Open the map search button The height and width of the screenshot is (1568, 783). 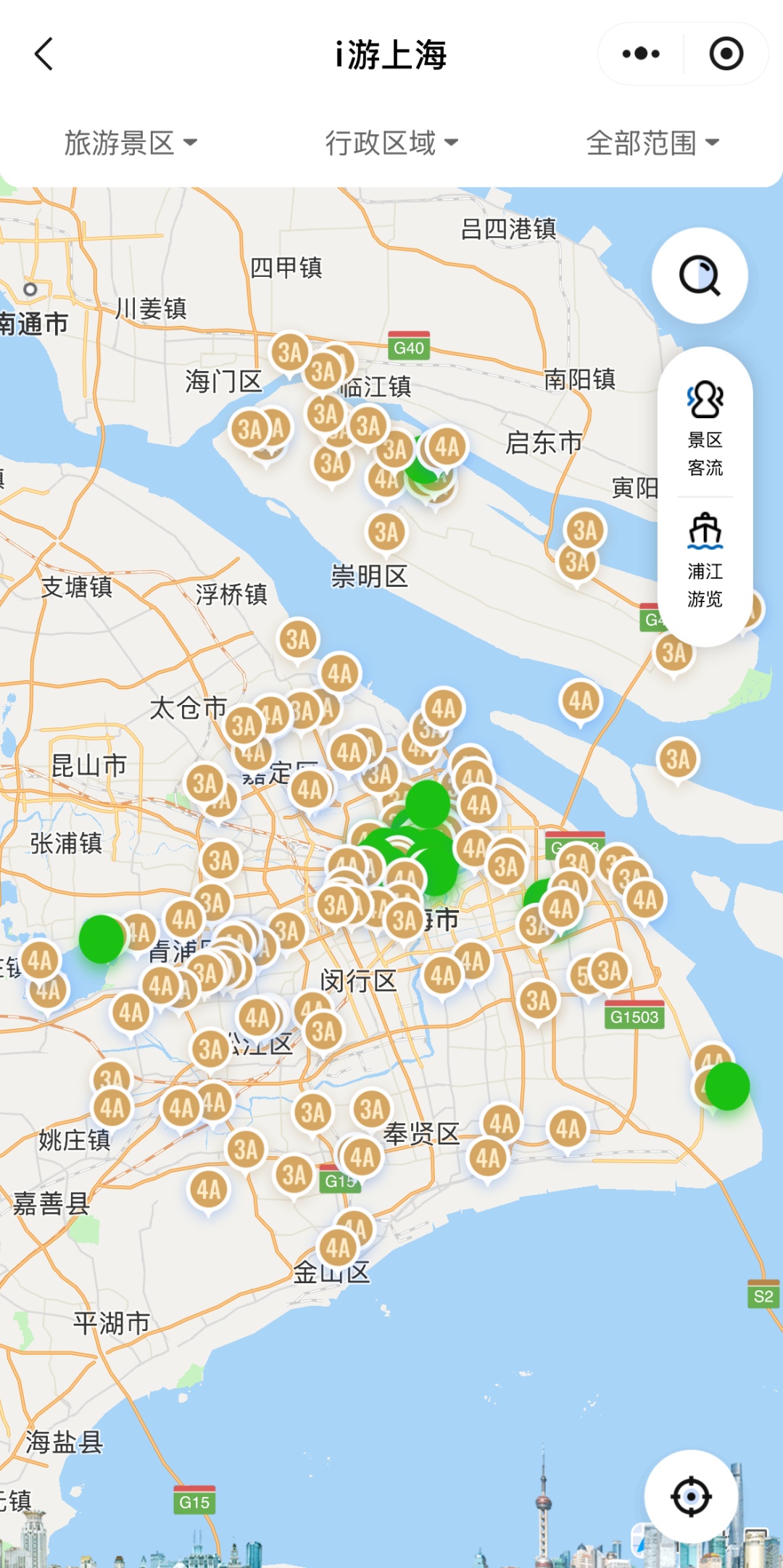click(x=700, y=275)
